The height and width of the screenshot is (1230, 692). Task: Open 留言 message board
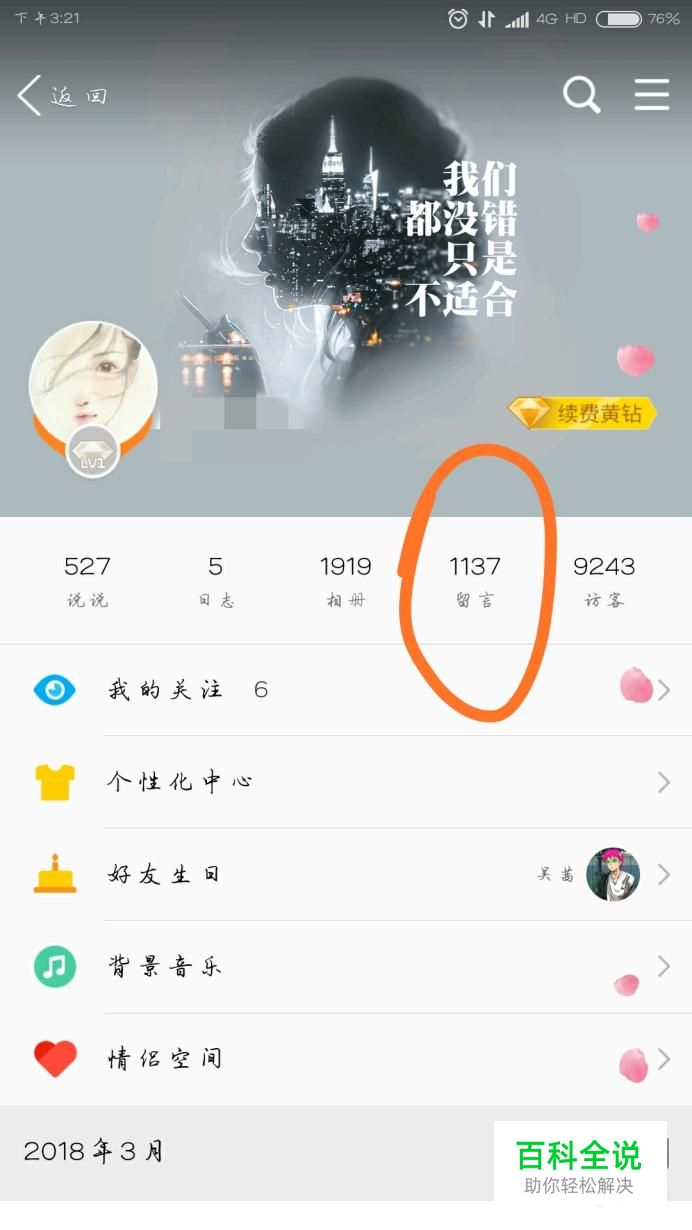pos(475,581)
